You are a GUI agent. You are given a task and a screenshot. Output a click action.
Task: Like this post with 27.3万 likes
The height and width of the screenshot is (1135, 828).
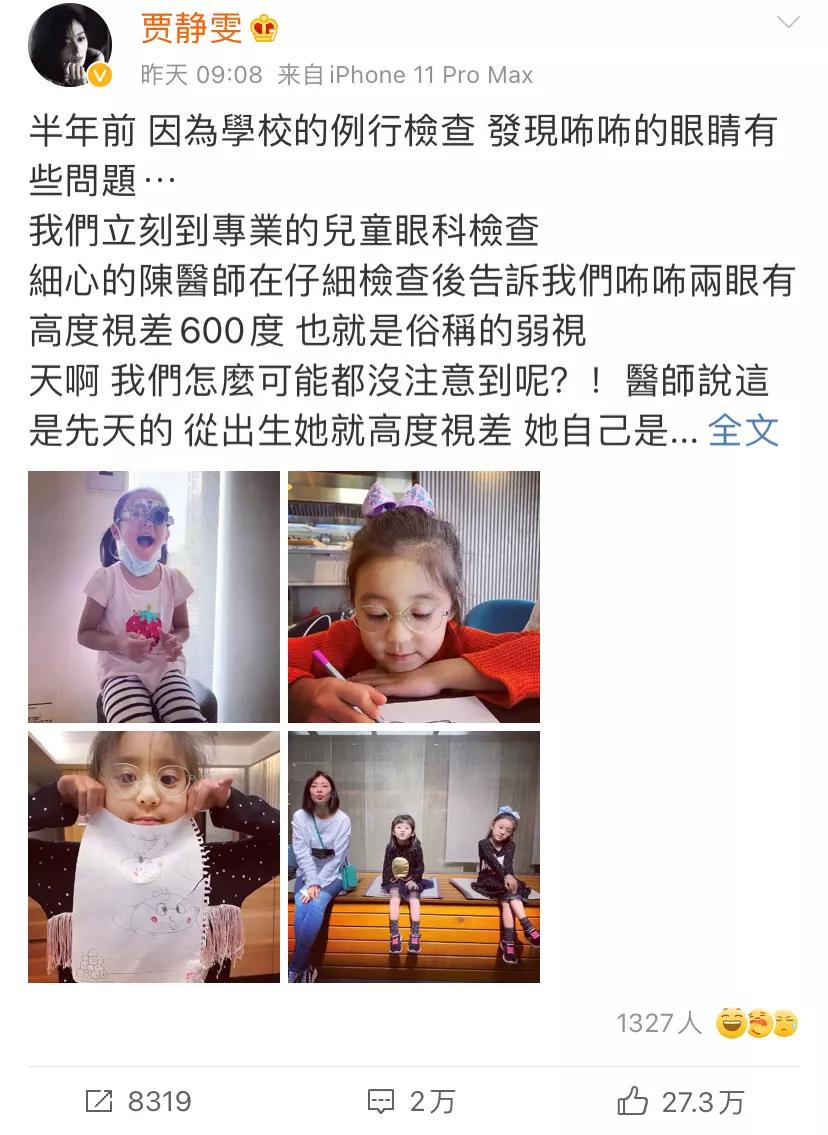pyautogui.click(x=681, y=1102)
